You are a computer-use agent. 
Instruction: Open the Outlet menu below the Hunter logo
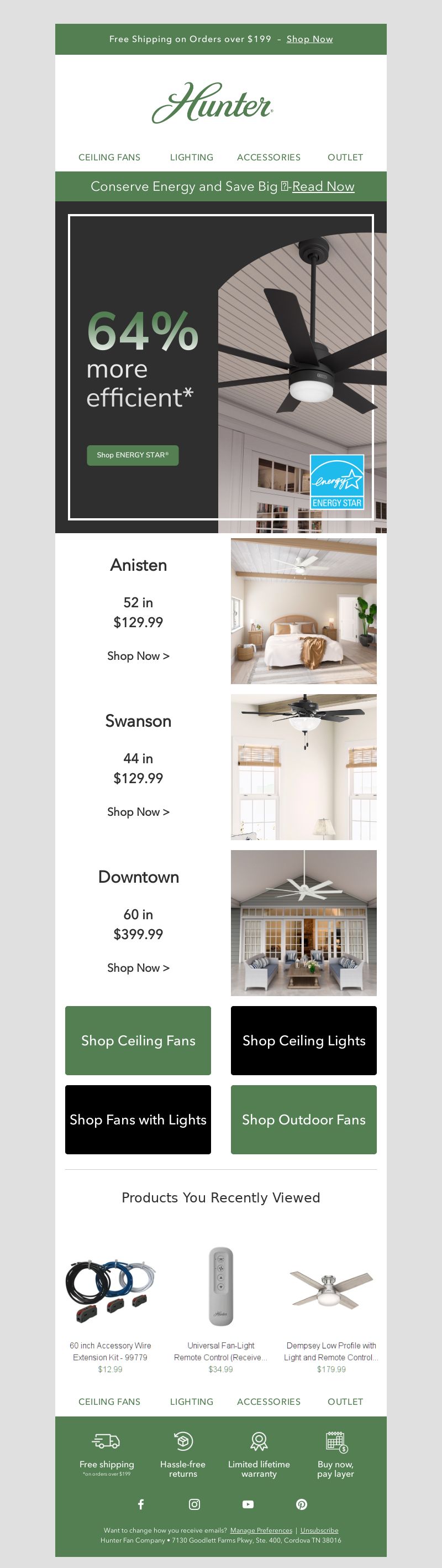[x=345, y=157]
